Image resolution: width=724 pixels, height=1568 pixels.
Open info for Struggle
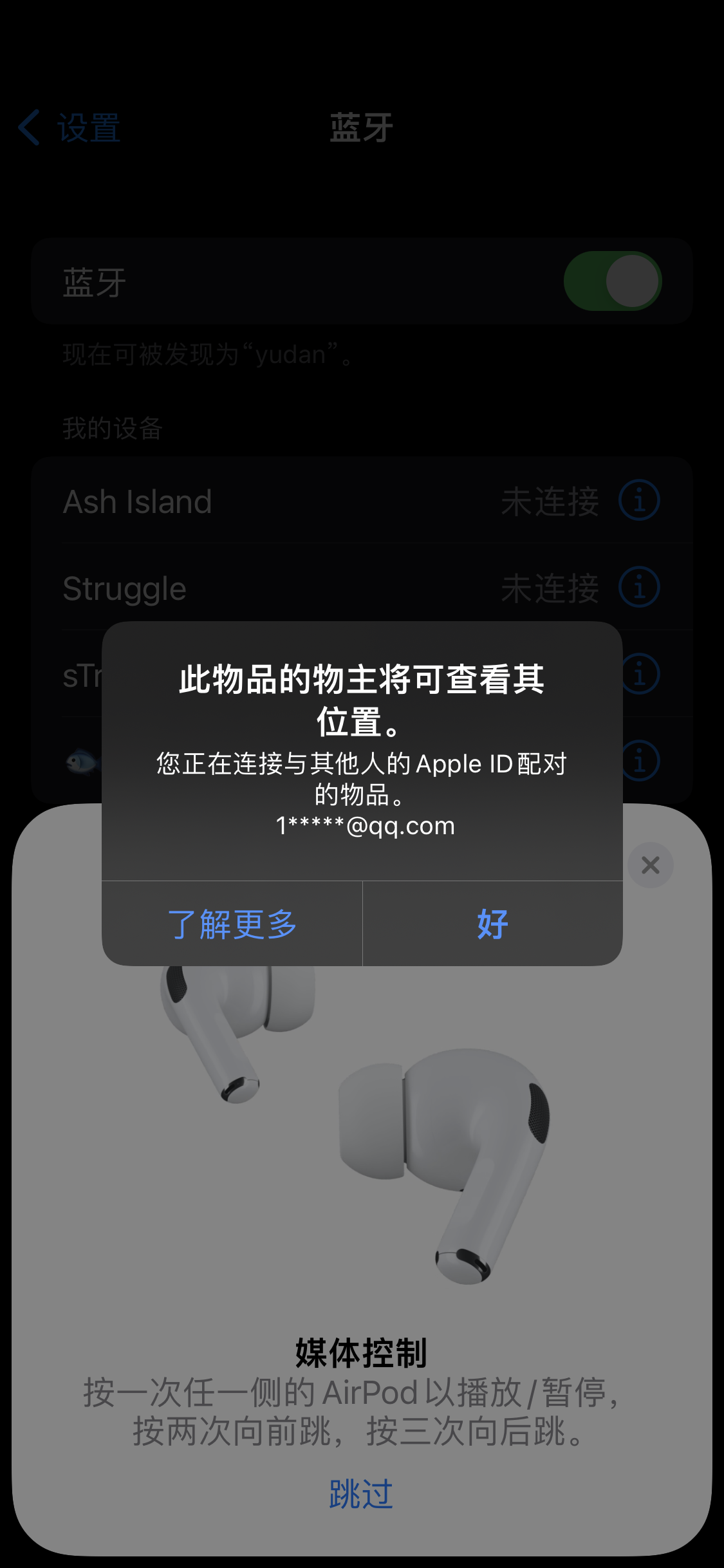(639, 587)
